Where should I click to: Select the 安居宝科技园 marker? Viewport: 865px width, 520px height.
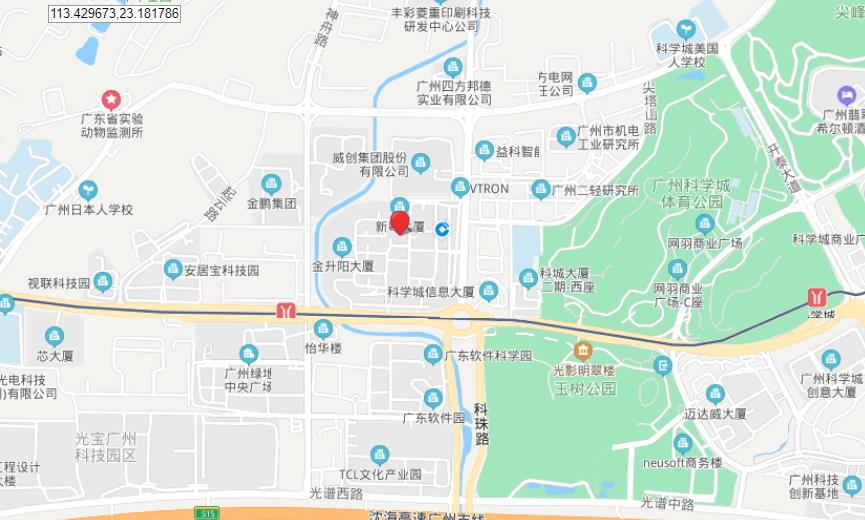pos(172,269)
